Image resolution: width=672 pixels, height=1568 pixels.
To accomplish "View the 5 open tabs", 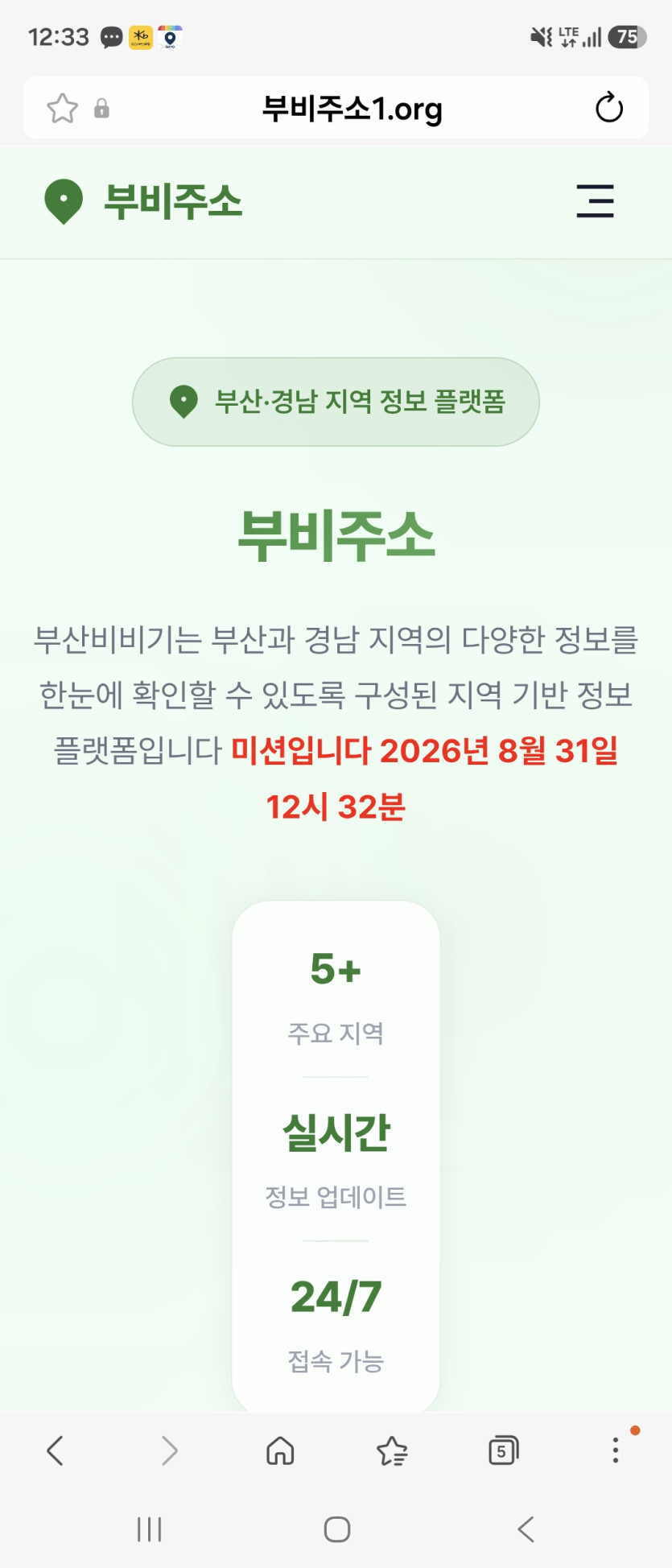I will click(x=504, y=1450).
